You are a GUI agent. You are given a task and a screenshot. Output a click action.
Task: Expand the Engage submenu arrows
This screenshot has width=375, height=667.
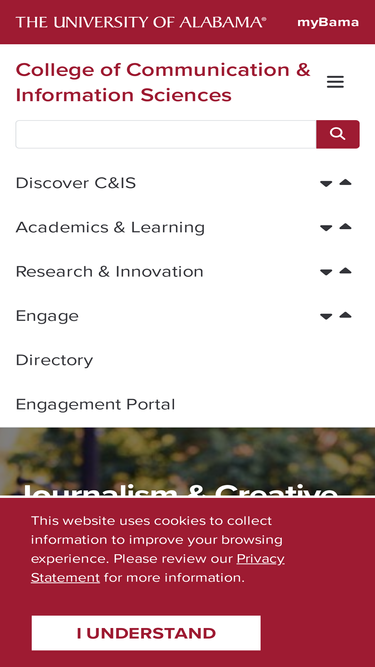click(x=336, y=316)
